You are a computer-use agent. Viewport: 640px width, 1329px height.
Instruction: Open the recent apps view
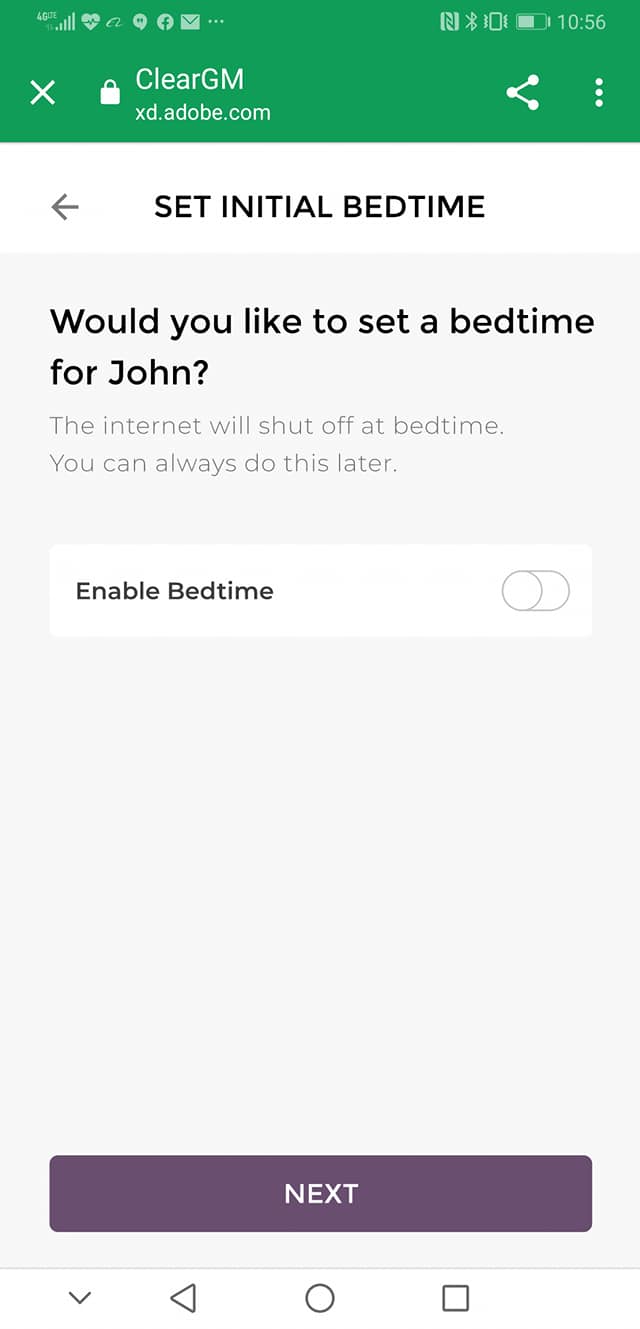point(455,1298)
